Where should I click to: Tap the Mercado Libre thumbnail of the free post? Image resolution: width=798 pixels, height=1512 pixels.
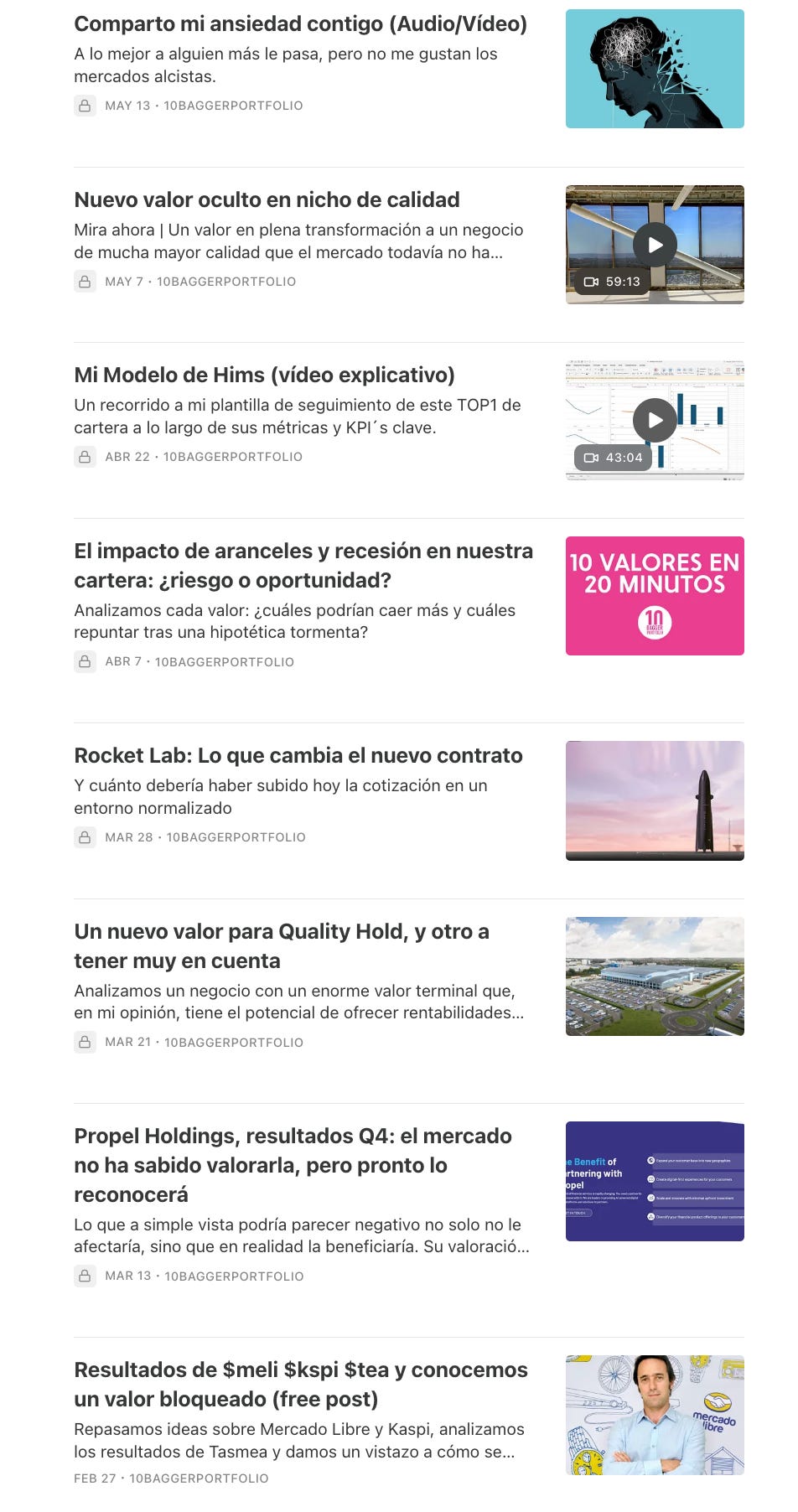pos(655,1415)
